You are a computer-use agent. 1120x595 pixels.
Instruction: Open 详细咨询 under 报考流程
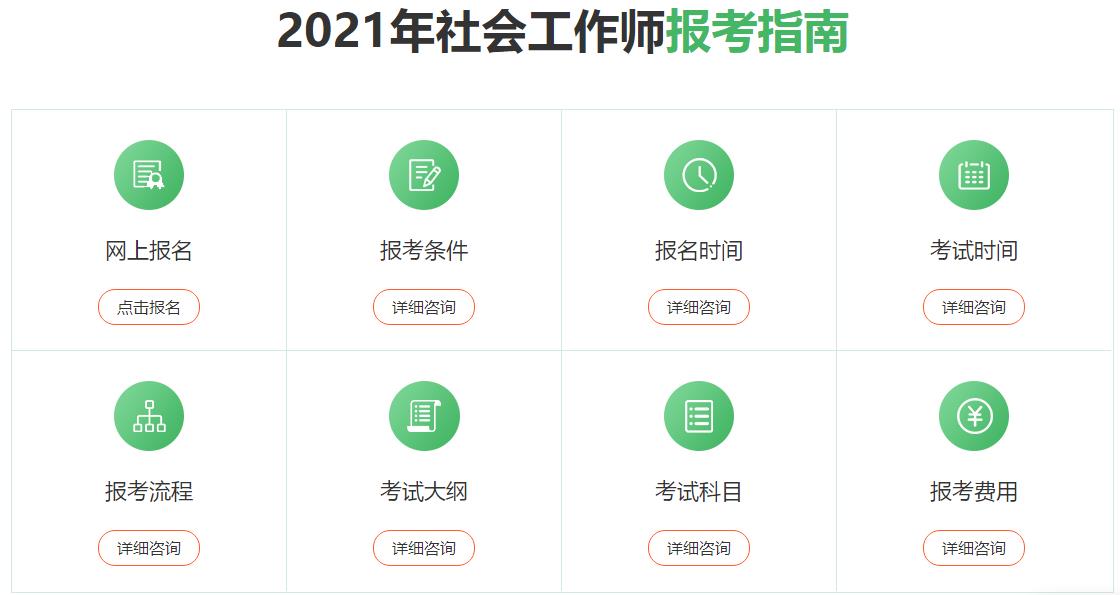click(149, 548)
